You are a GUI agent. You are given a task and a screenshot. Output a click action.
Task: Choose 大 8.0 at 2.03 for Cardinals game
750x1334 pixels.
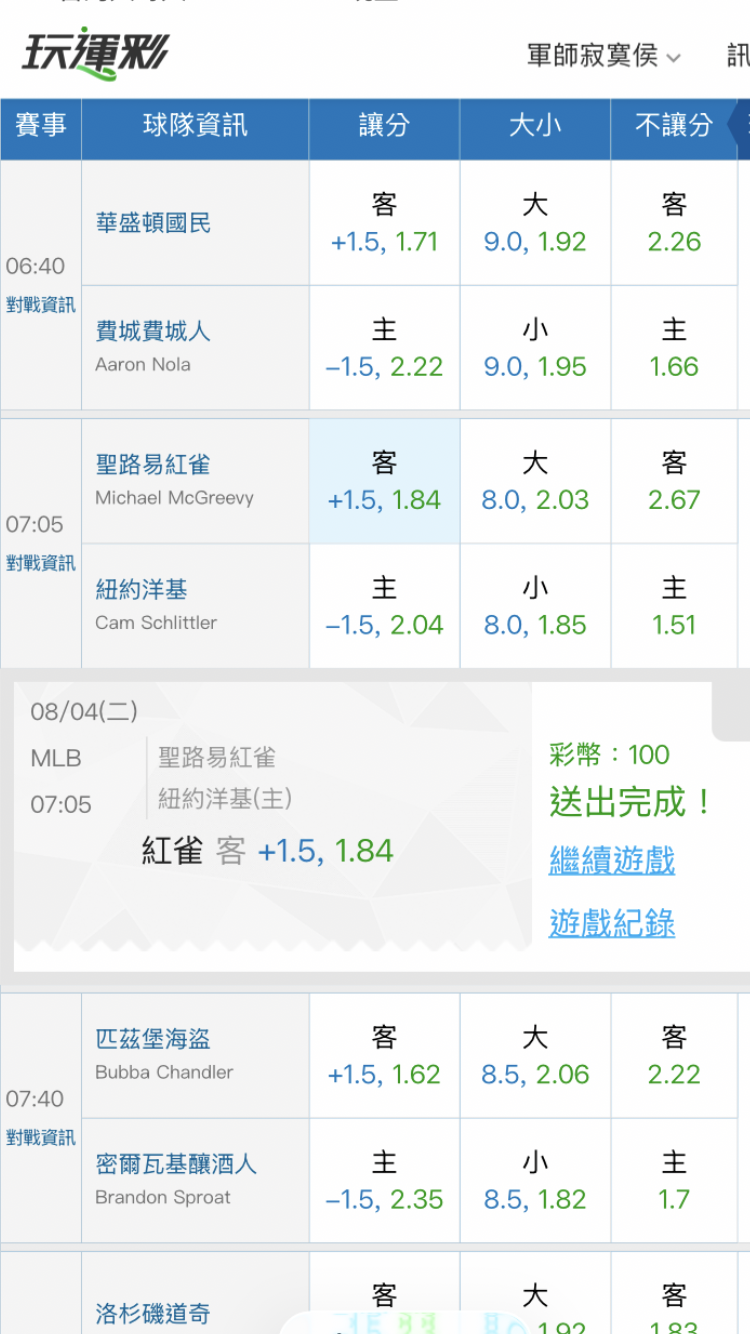(535, 481)
